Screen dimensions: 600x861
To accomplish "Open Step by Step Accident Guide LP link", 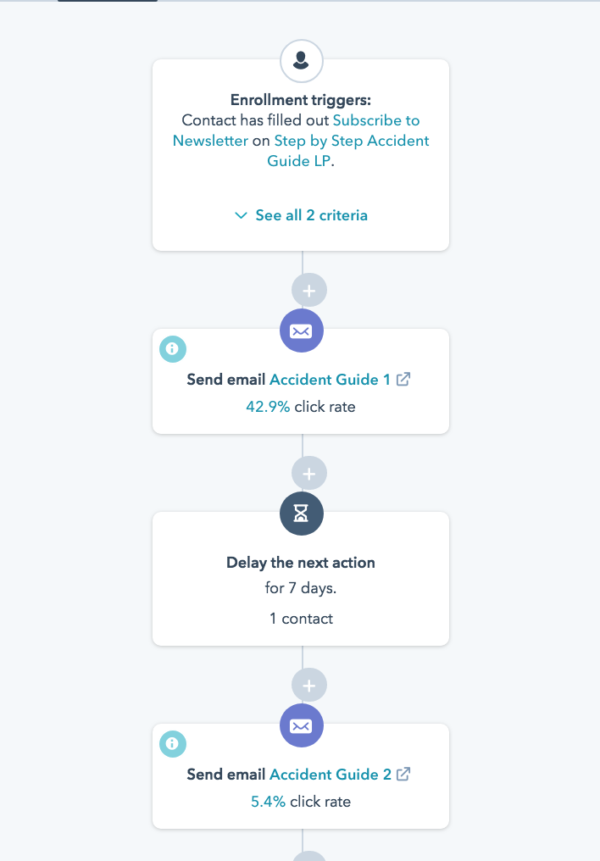I will 351,141.
